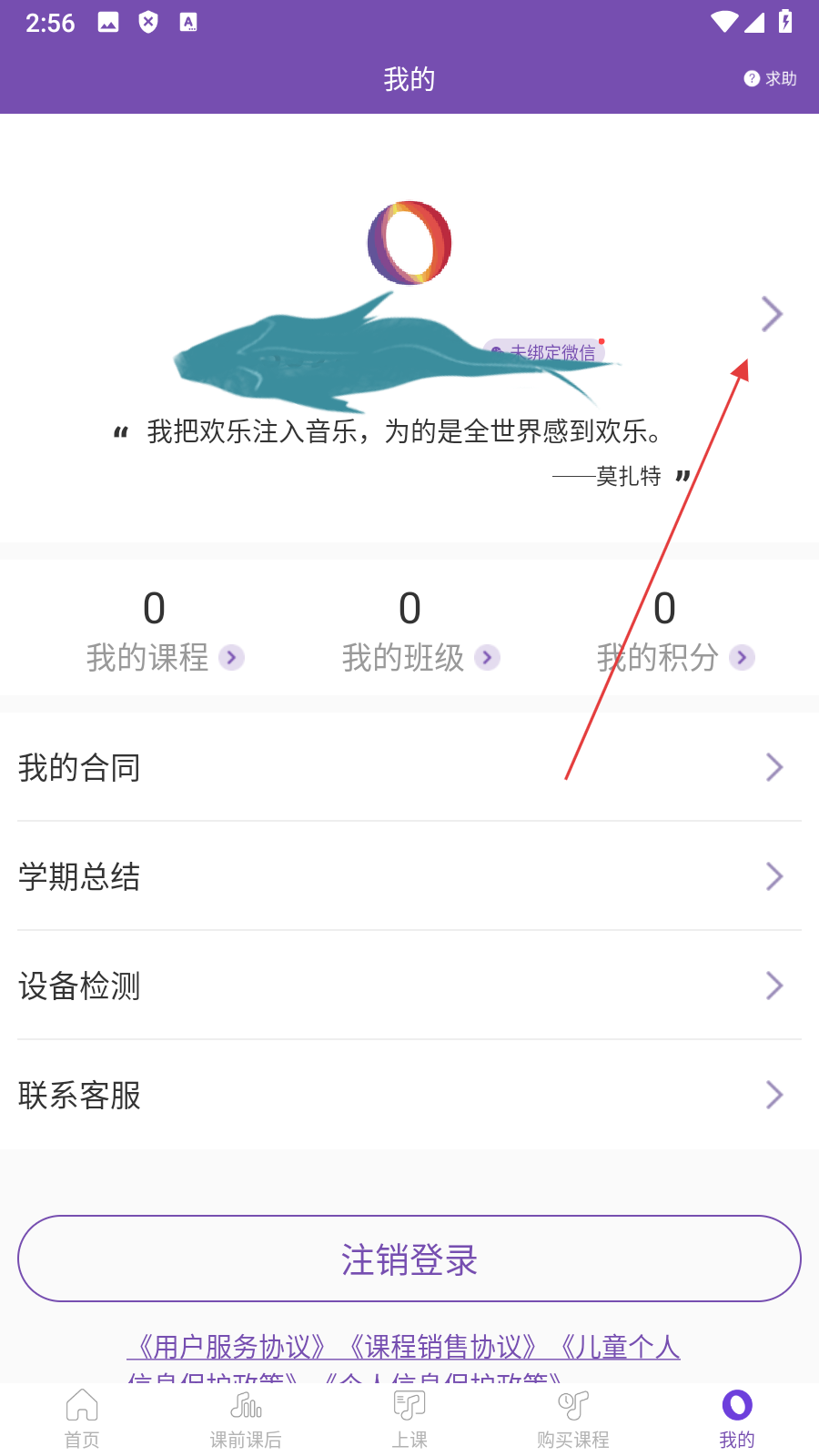The width and height of the screenshot is (819, 1456).
Task: Read the 《课程销售协议》 agreement
Action: [443, 1347]
